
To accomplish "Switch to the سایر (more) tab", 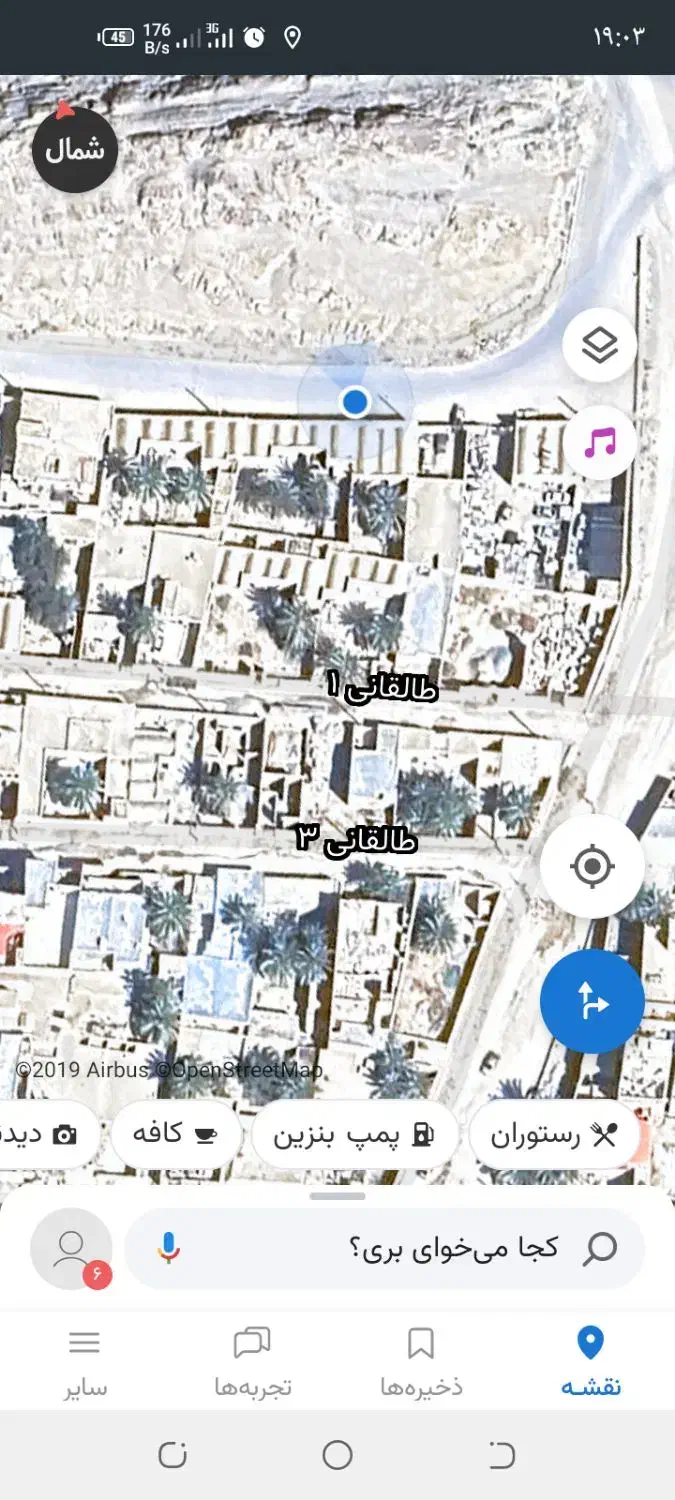I will (85, 1360).
